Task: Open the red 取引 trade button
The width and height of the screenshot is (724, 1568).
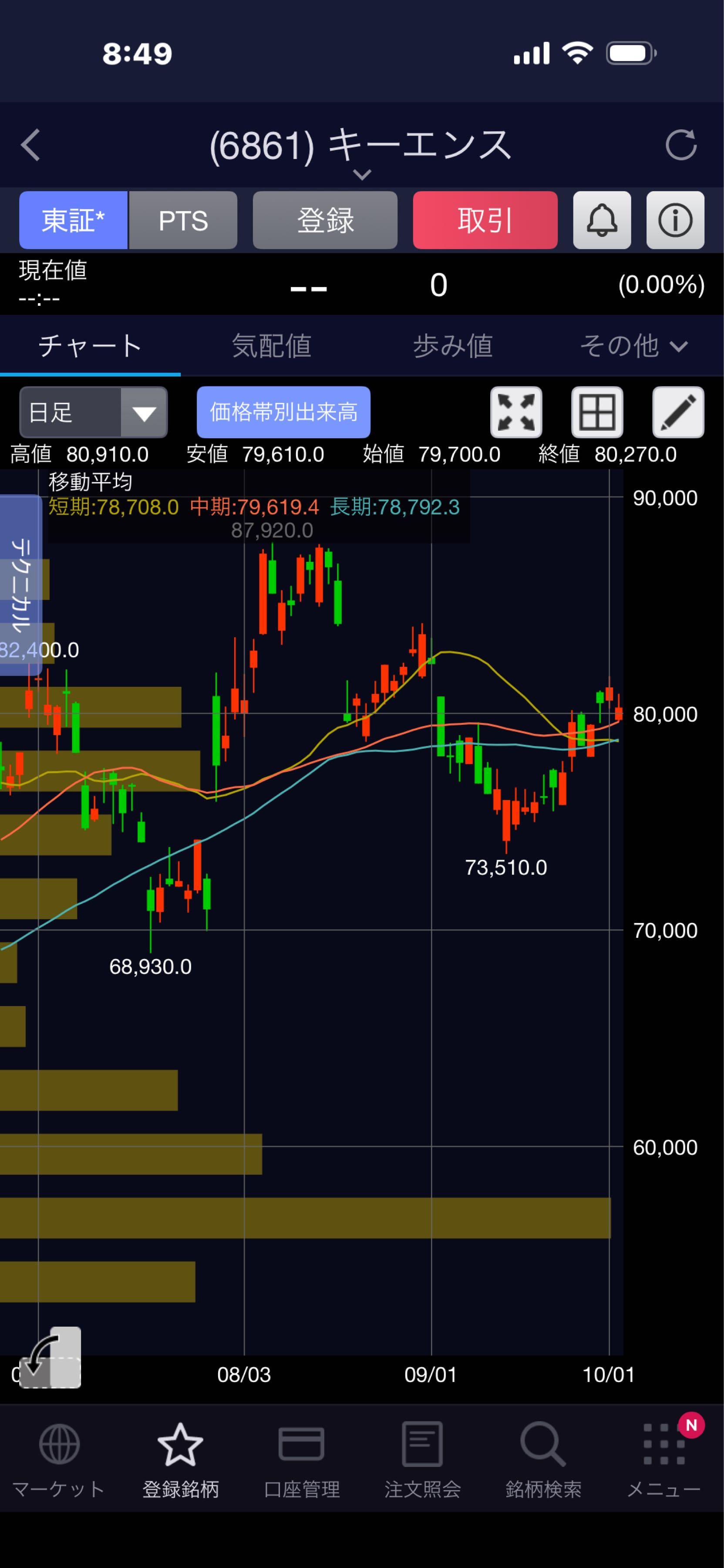Action: [x=485, y=220]
